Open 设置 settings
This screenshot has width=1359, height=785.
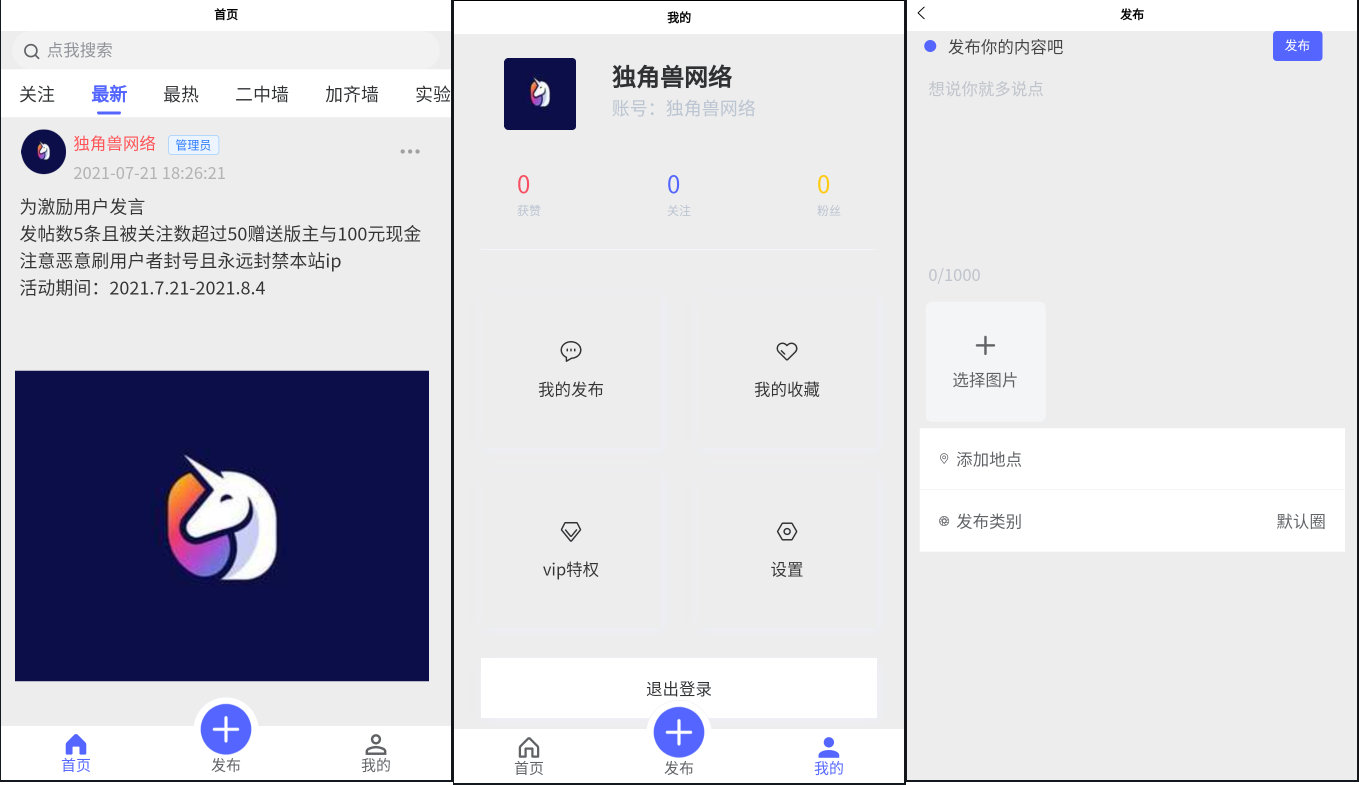pyautogui.click(x=787, y=550)
